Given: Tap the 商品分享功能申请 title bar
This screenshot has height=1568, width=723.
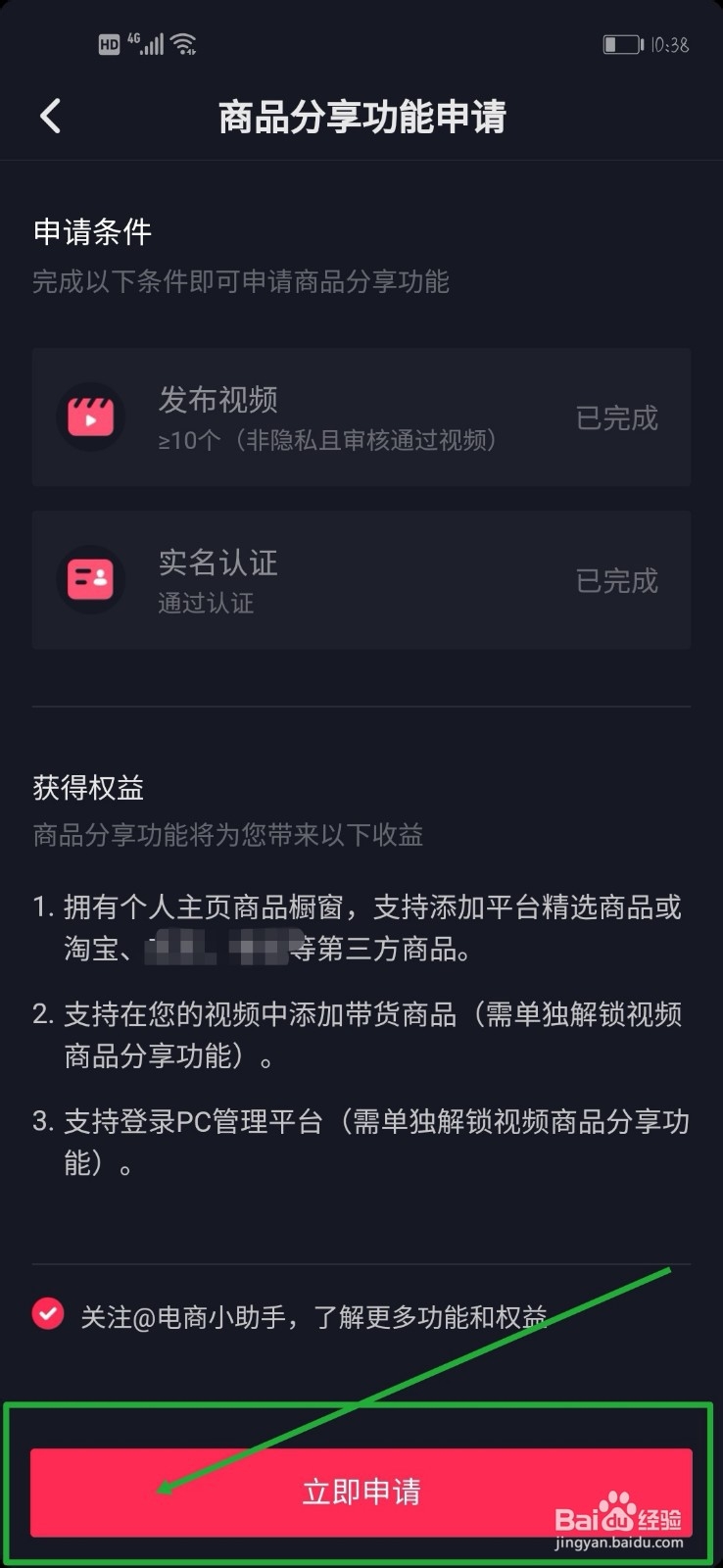Looking at the screenshot, I should (361, 116).
